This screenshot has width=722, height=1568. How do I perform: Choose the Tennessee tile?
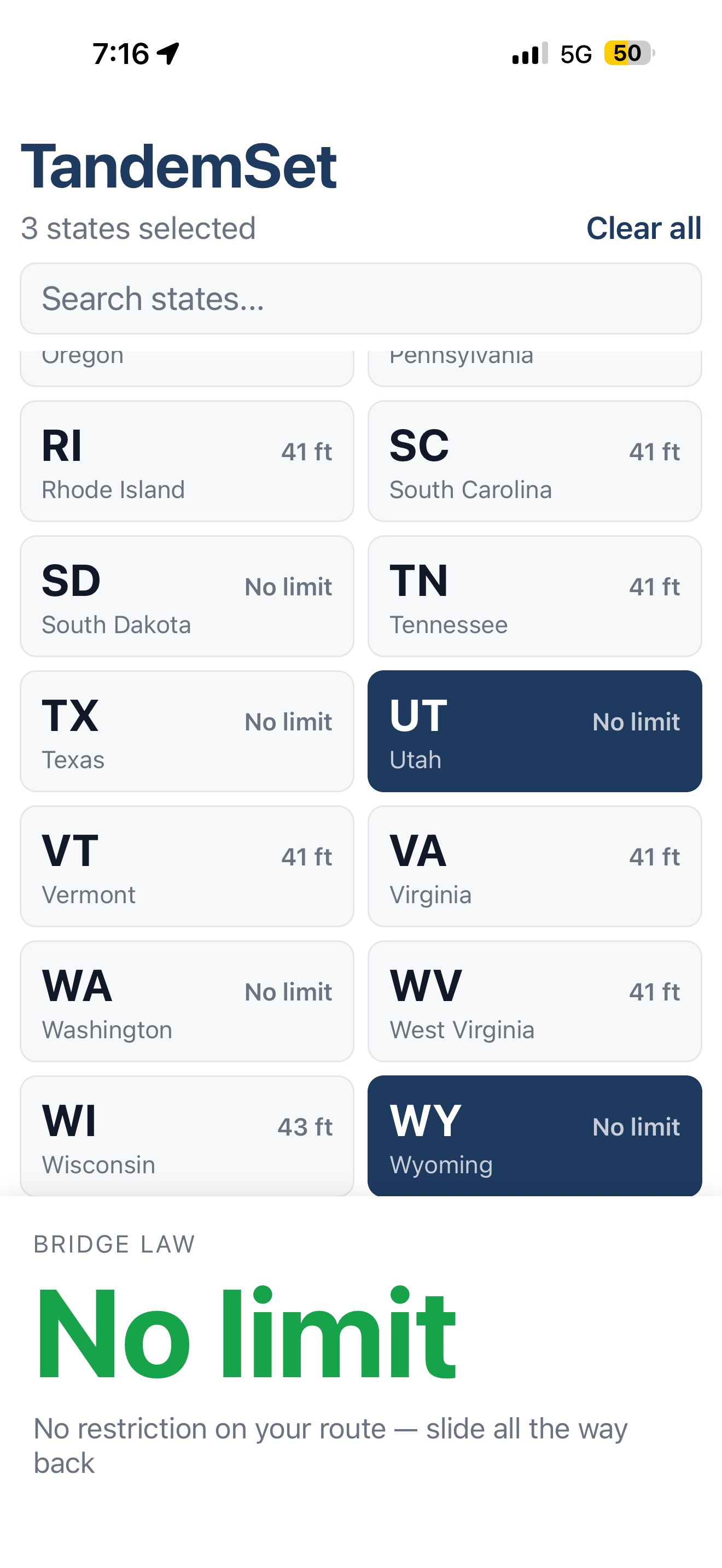click(x=534, y=596)
